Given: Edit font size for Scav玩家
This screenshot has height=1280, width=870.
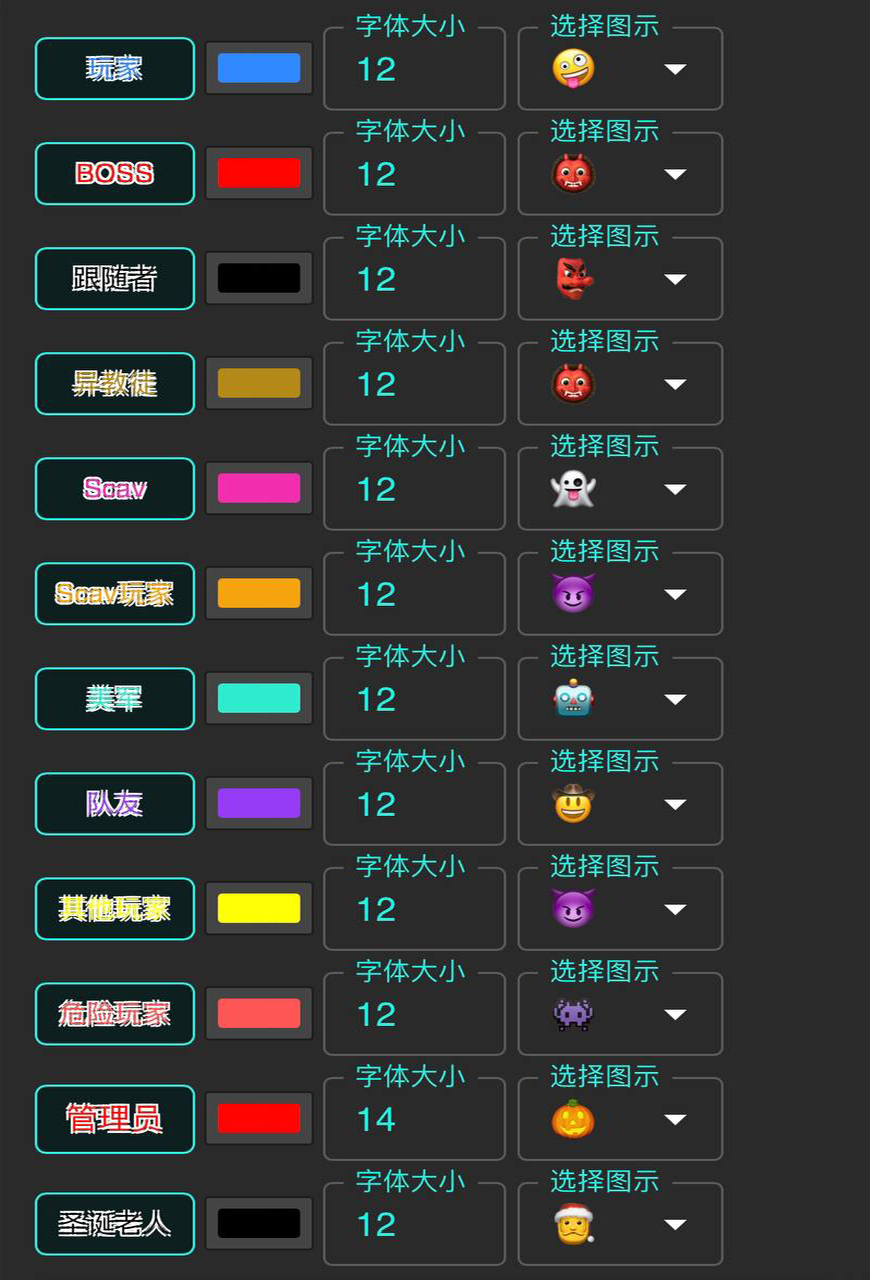Looking at the screenshot, I should [414, 595].
